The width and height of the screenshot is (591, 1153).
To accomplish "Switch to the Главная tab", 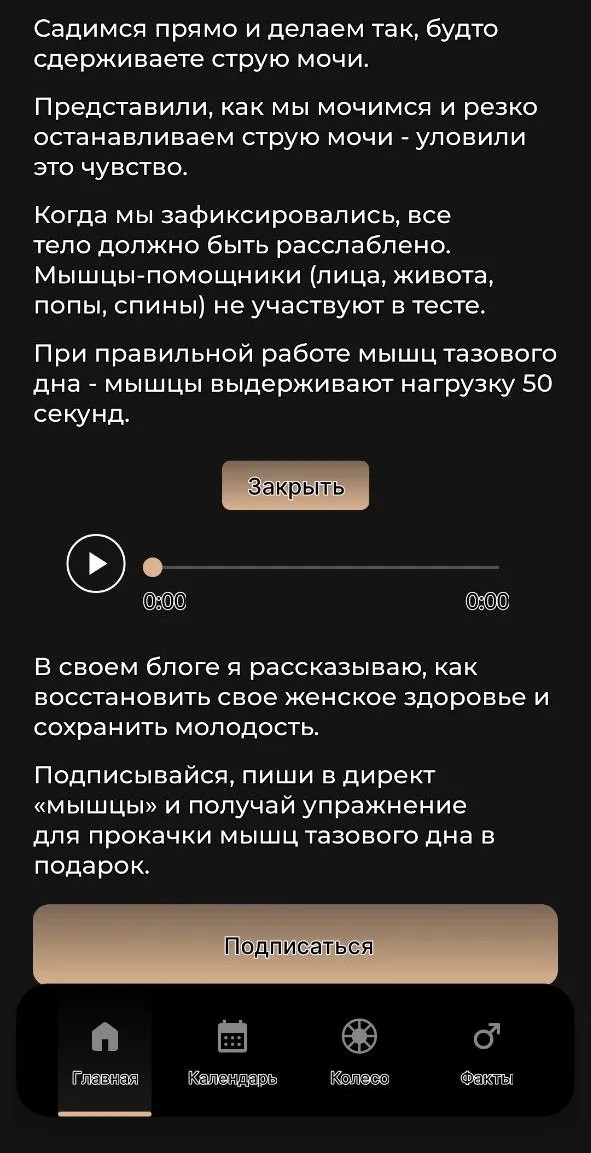I will click(105, 1053).
